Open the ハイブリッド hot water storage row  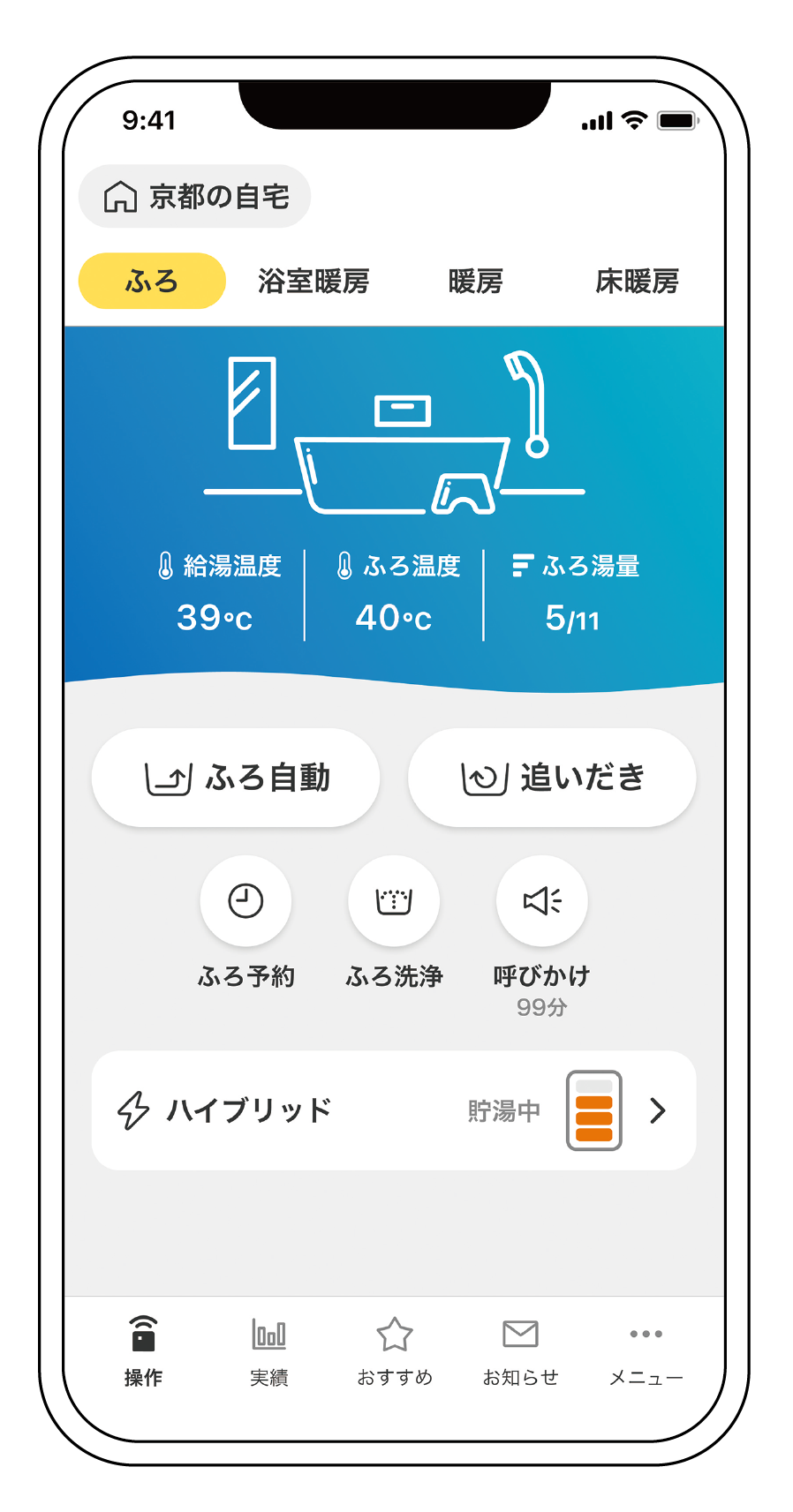(394, 1110)
